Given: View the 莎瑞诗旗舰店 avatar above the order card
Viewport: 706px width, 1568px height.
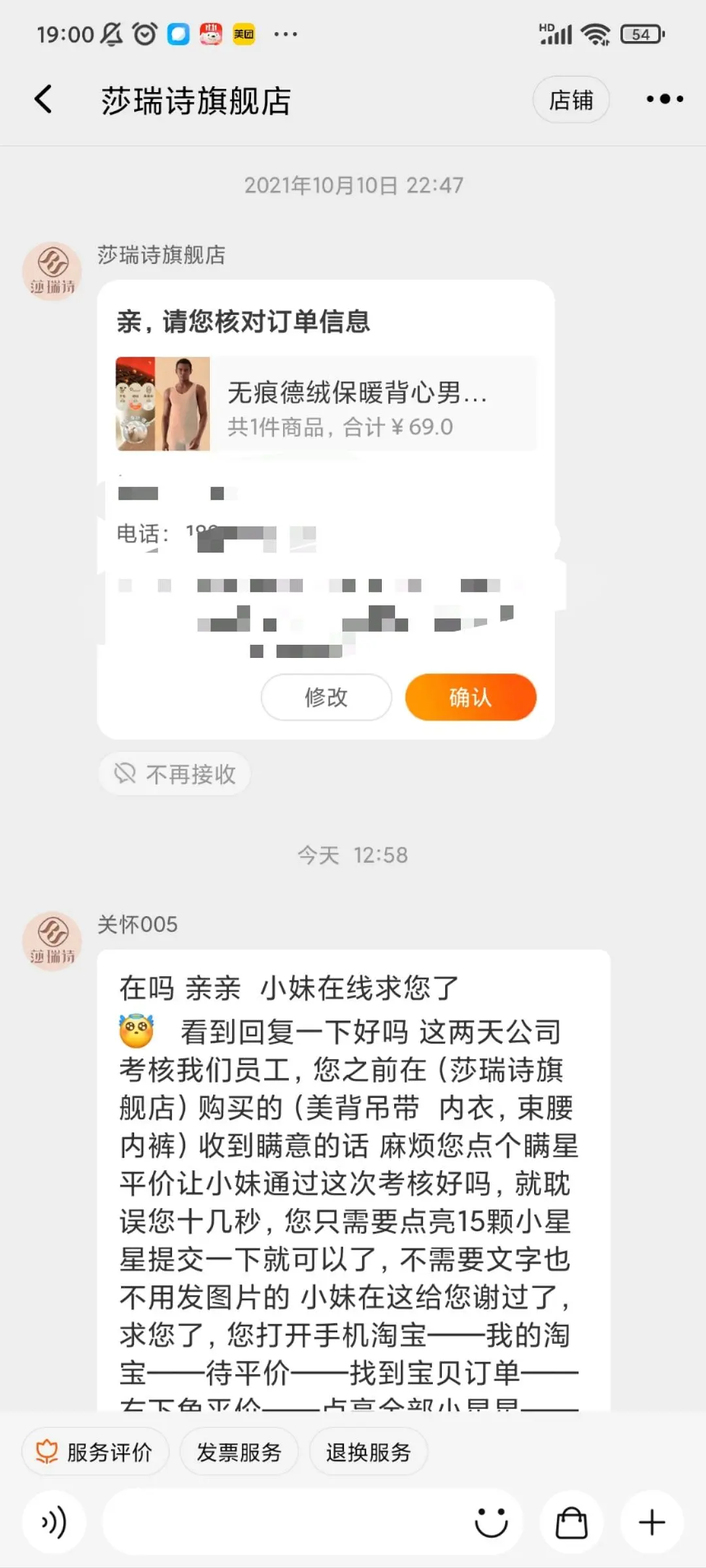Looking at the screenshot, I should pos(52,272).
